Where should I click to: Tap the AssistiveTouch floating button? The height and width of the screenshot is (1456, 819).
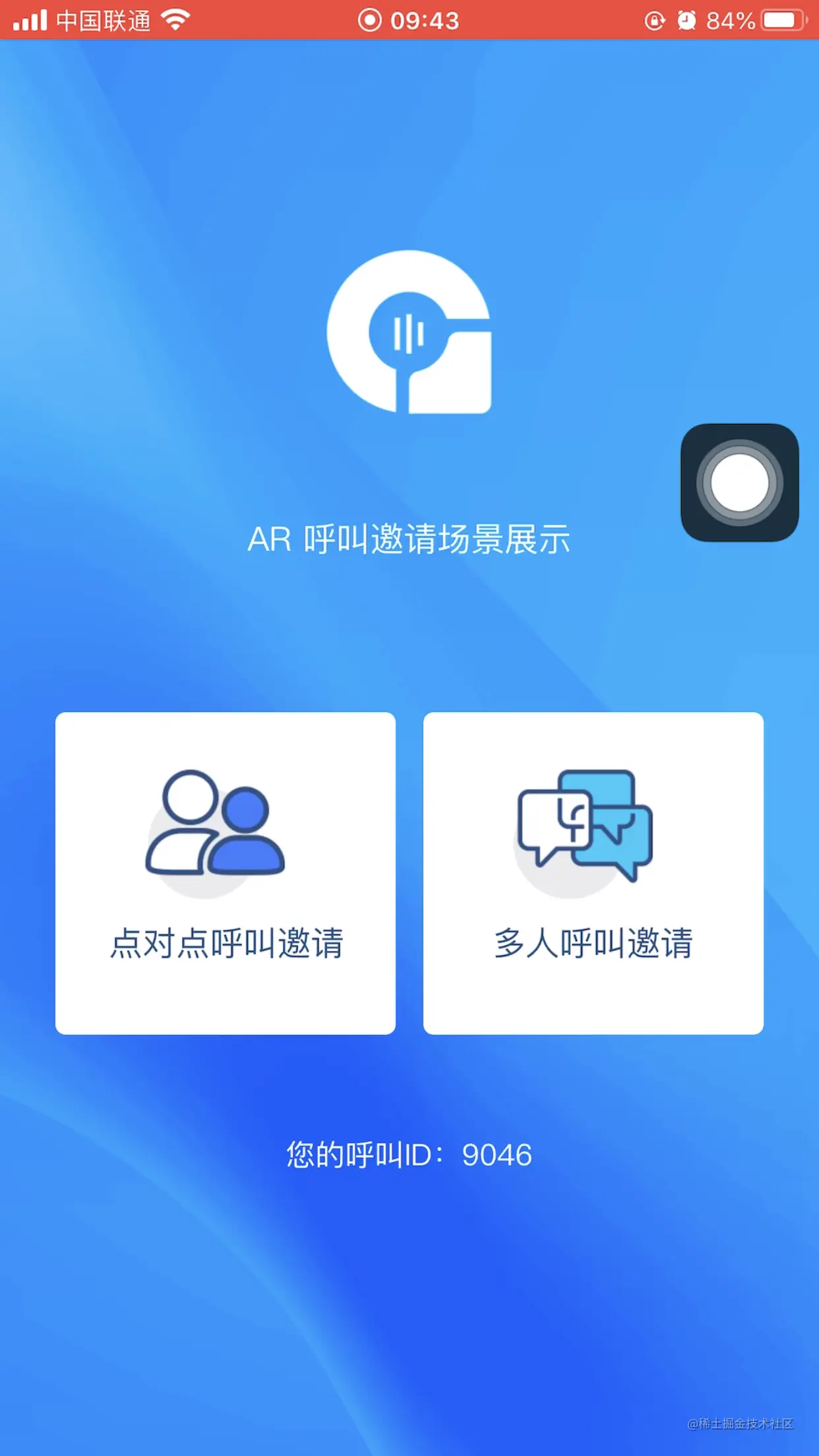739,483
